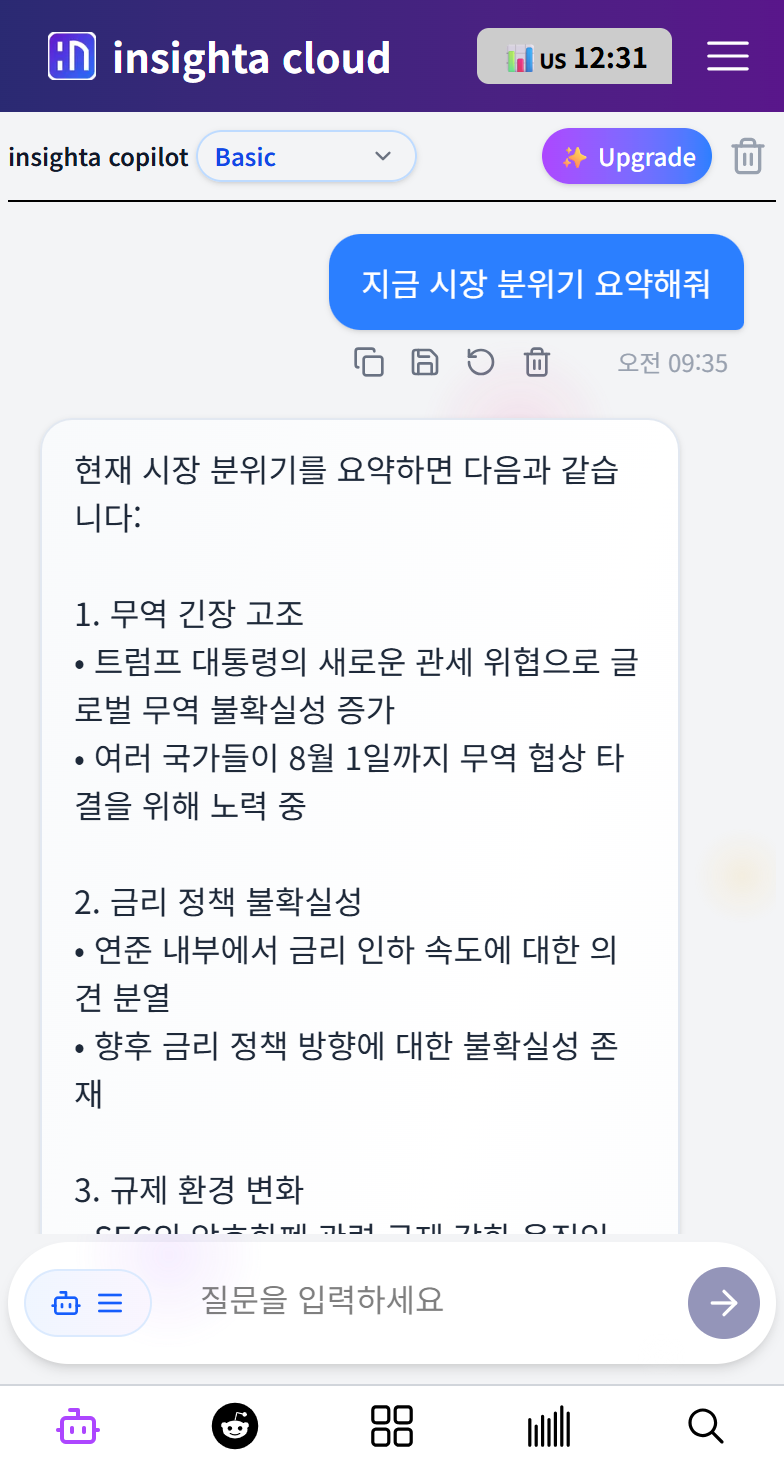Open the Reddit tab

235,1426
